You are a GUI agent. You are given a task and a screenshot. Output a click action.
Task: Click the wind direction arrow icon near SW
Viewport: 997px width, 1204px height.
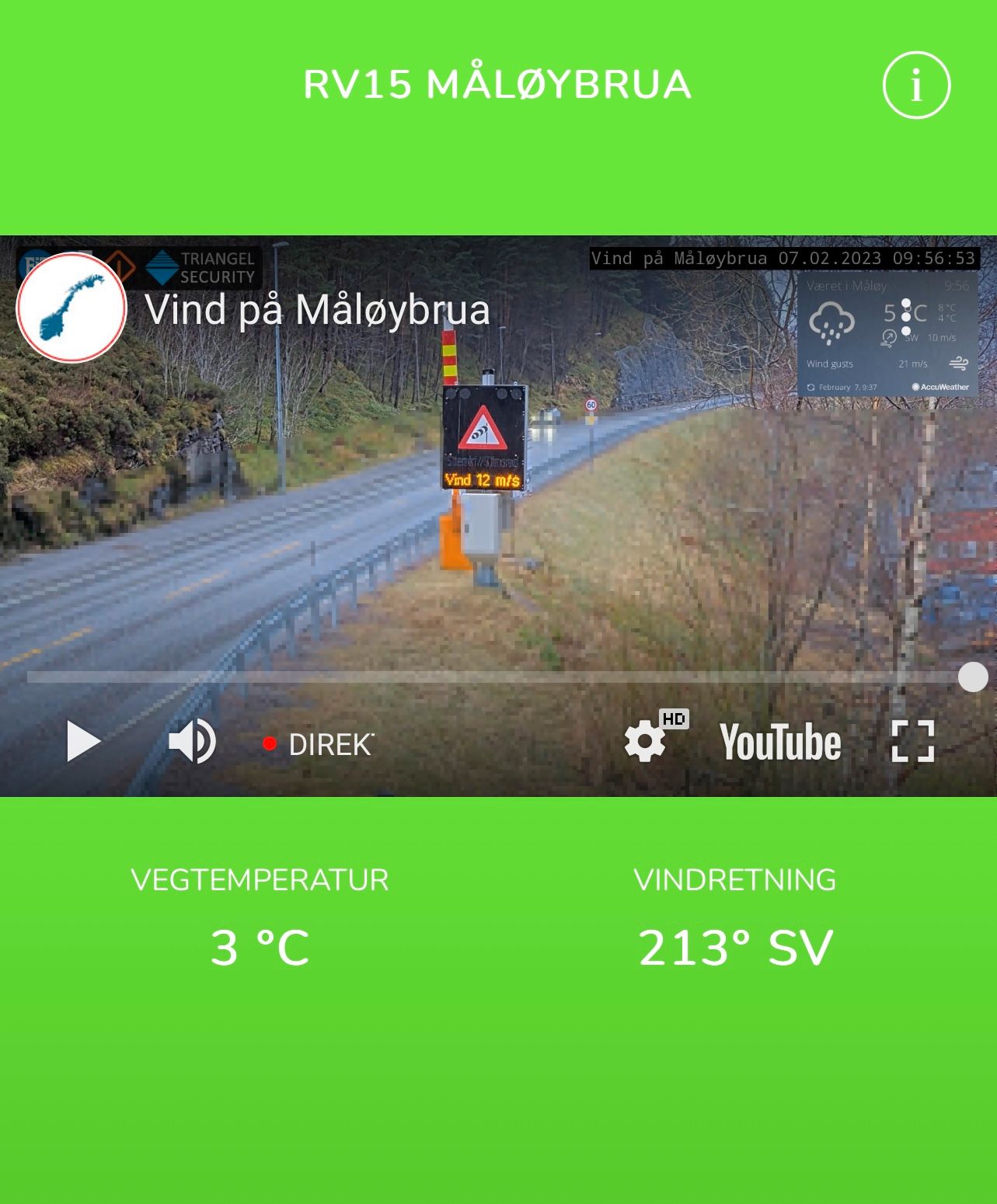[889, 337]
